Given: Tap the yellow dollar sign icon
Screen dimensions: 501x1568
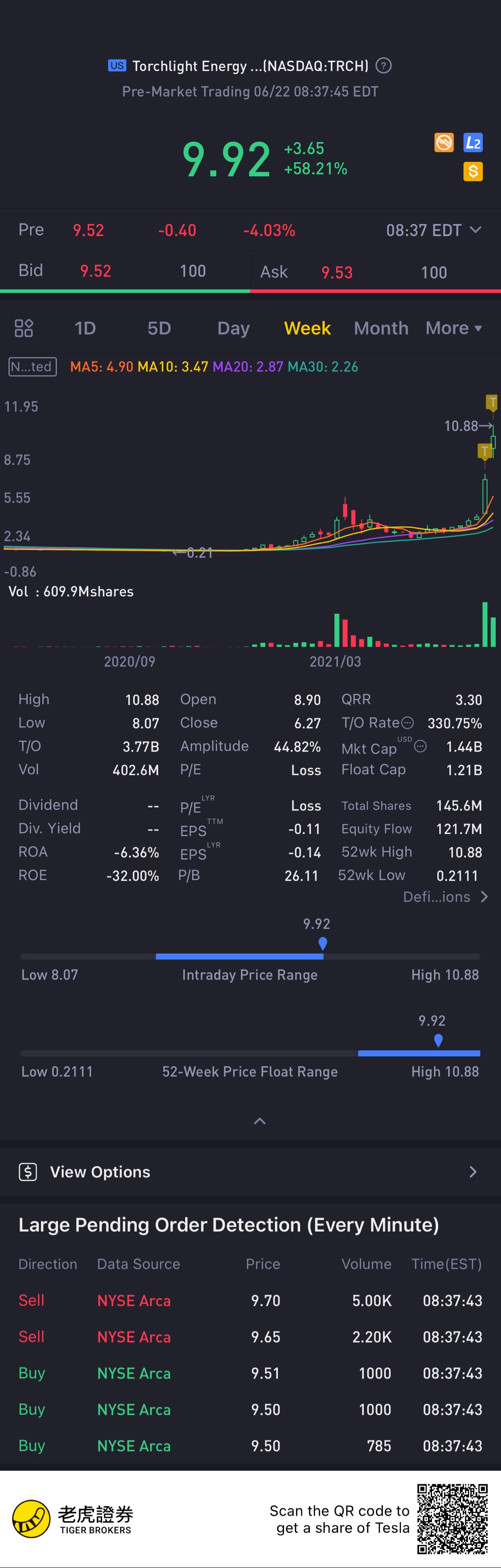Looking at the screenshot, I should pos(472,171).
